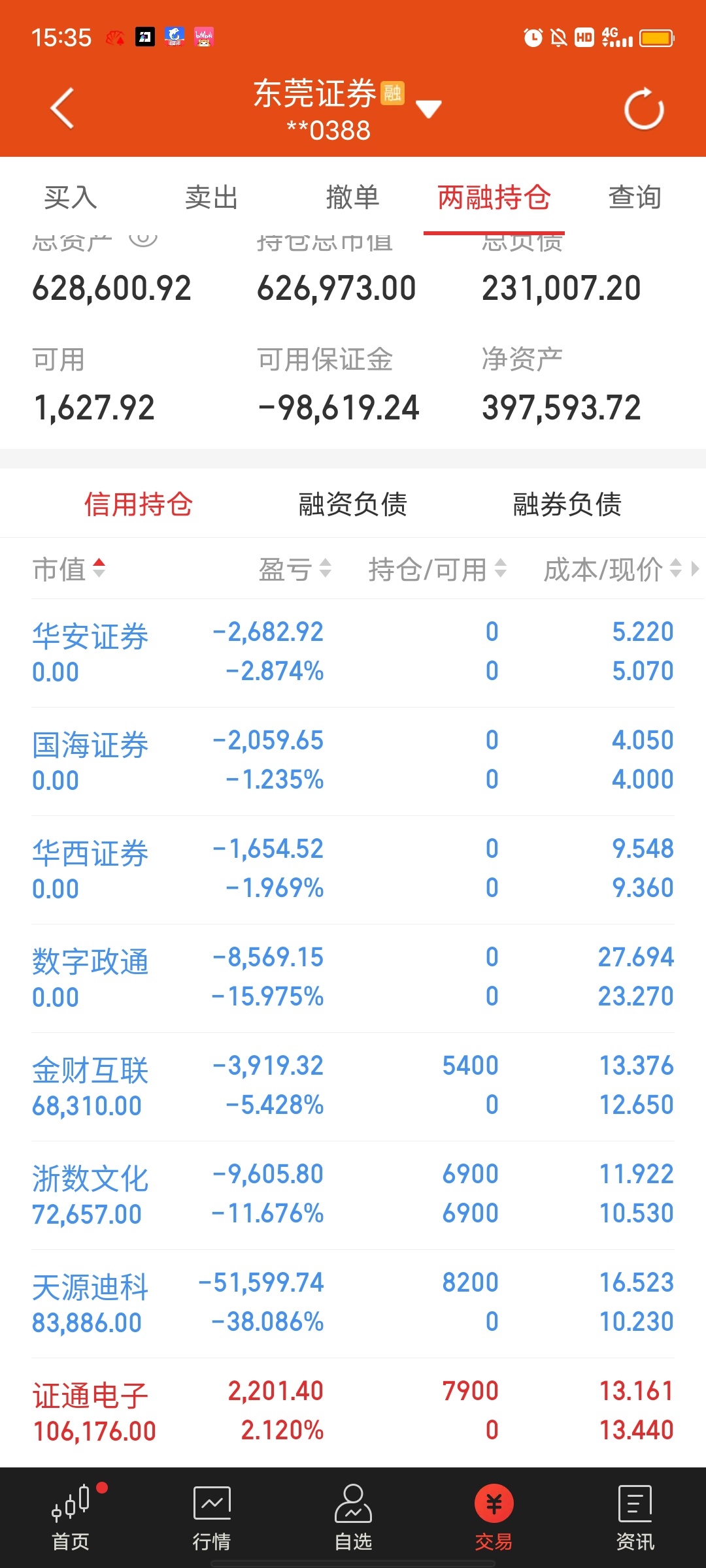Open the 查询 tab
Image resolution: width=706 pixels, height=1568 pixels.
tap(635, 197)
